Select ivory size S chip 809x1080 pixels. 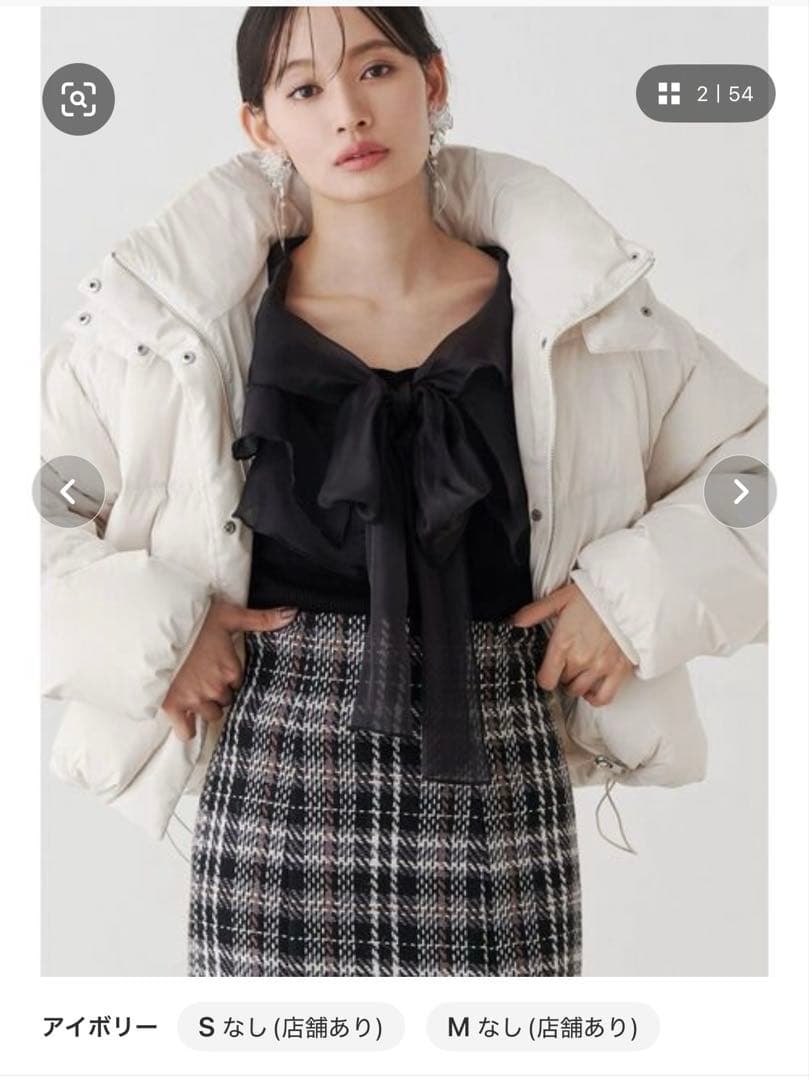(x=290, y=1027)
